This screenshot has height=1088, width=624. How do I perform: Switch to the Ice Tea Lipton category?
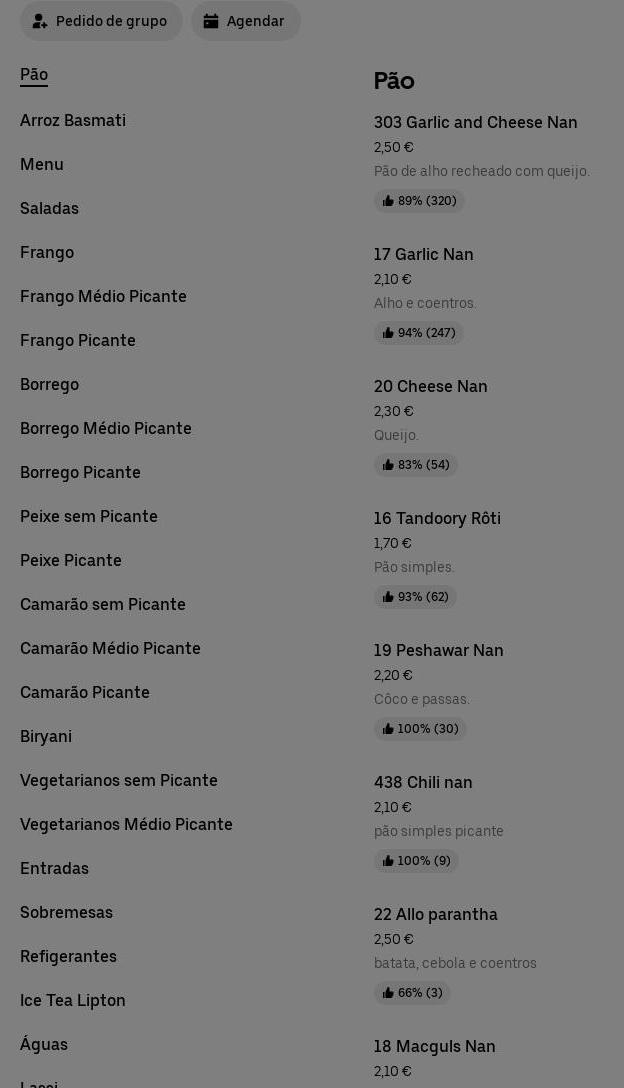pos(73,1000)
